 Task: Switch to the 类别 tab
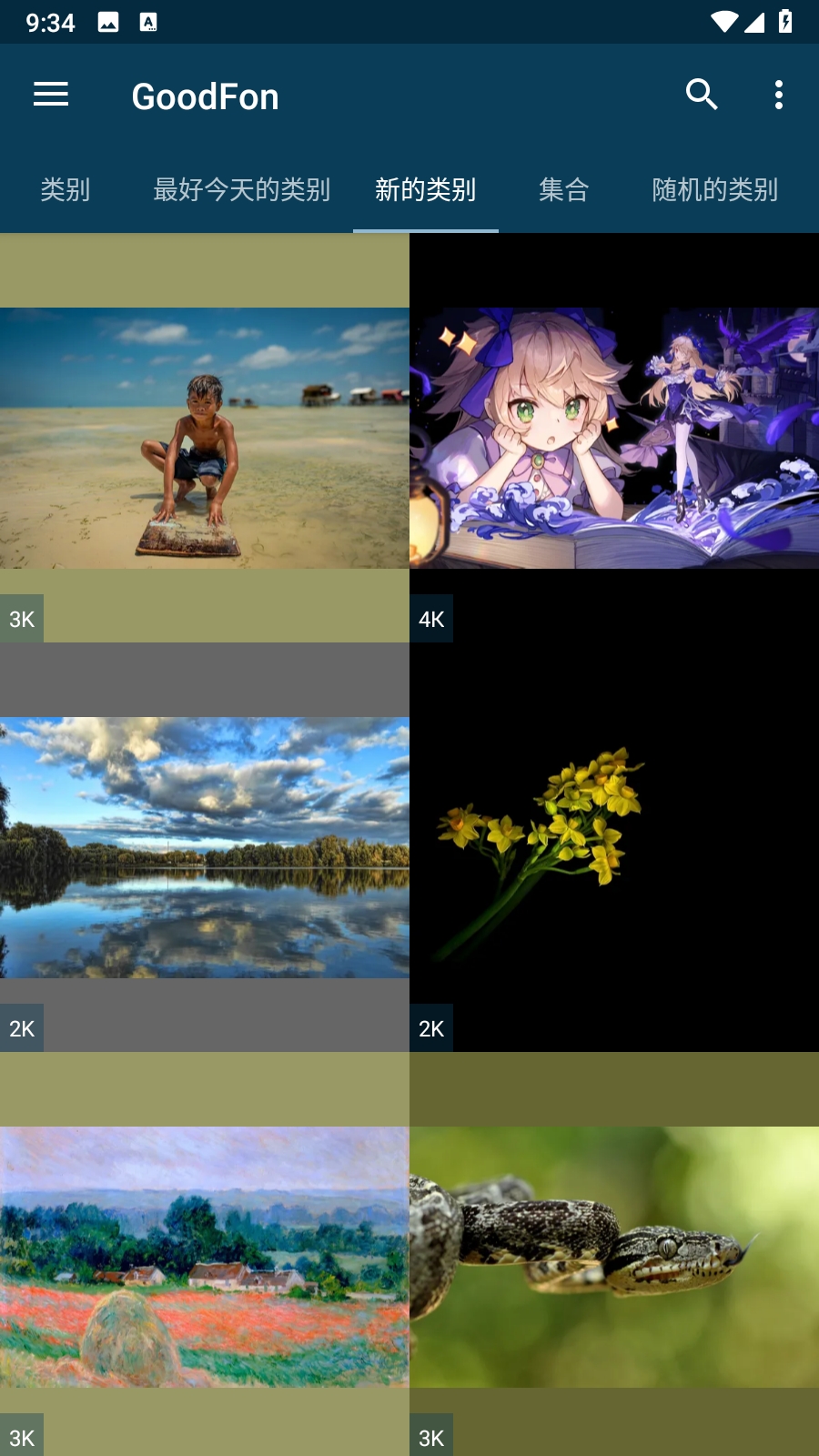tap(66, 189)
